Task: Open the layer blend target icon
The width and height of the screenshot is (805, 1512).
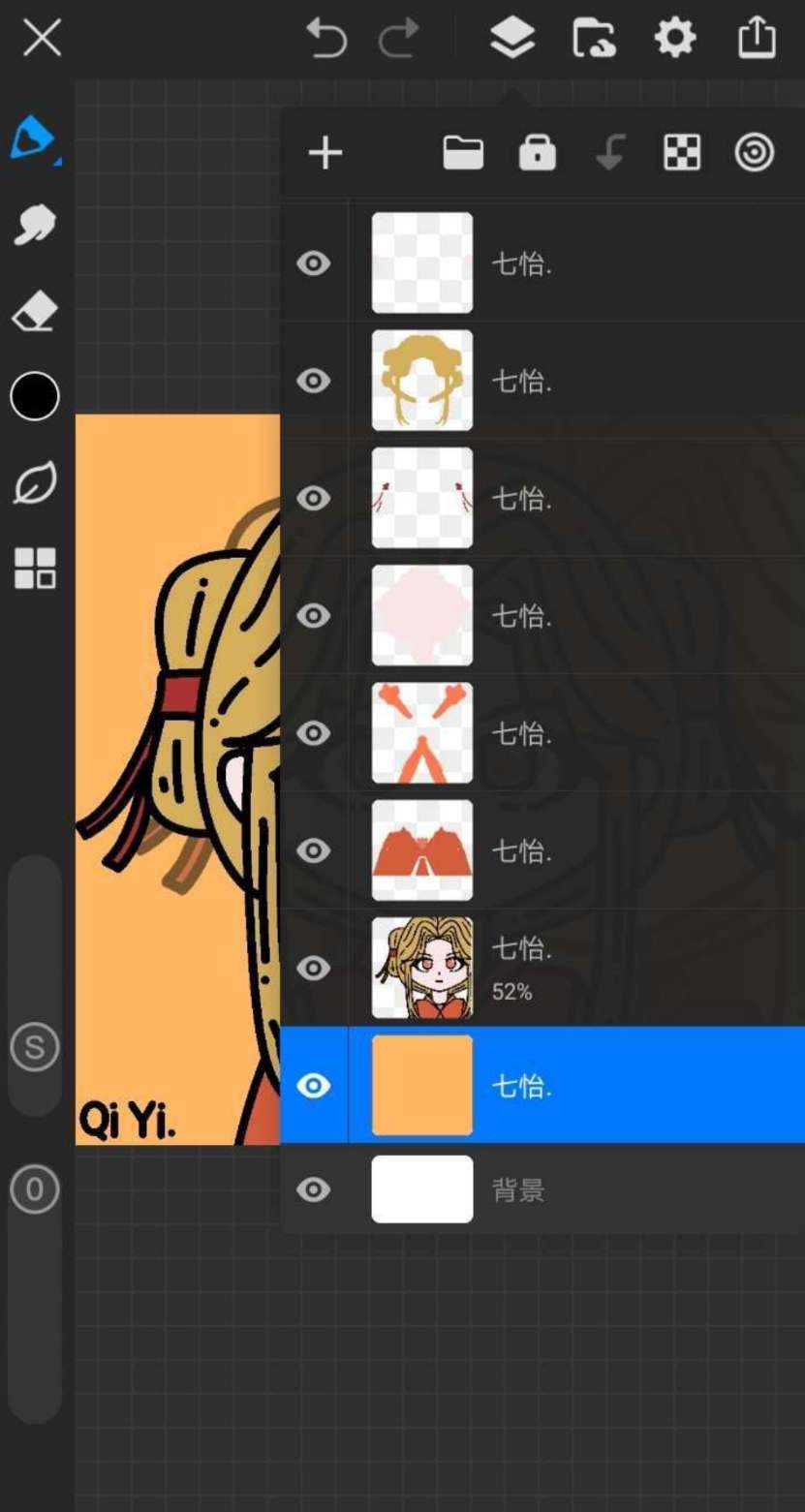Action: (x=755, y=153)
